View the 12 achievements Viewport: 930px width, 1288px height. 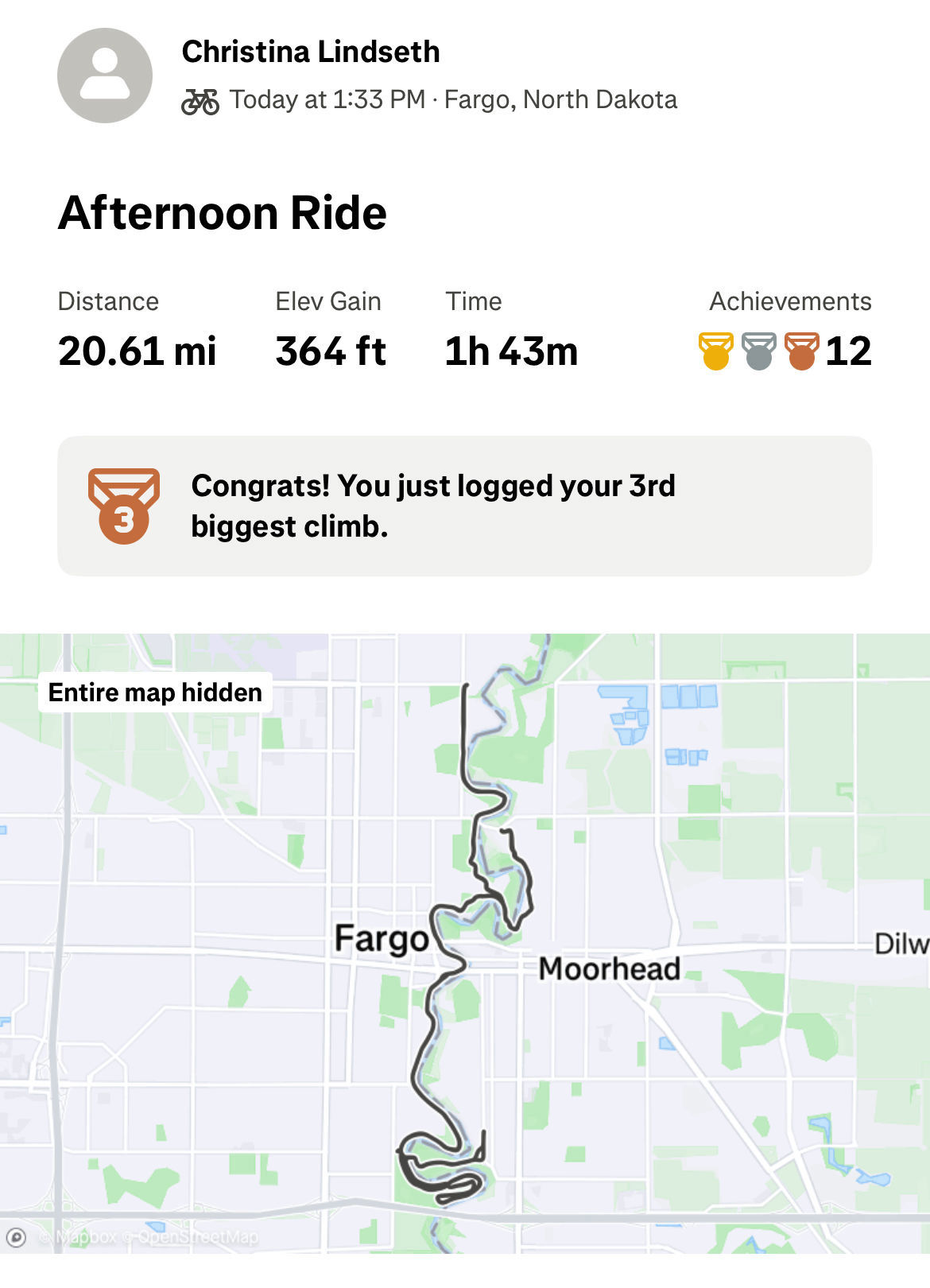point(785,351)
